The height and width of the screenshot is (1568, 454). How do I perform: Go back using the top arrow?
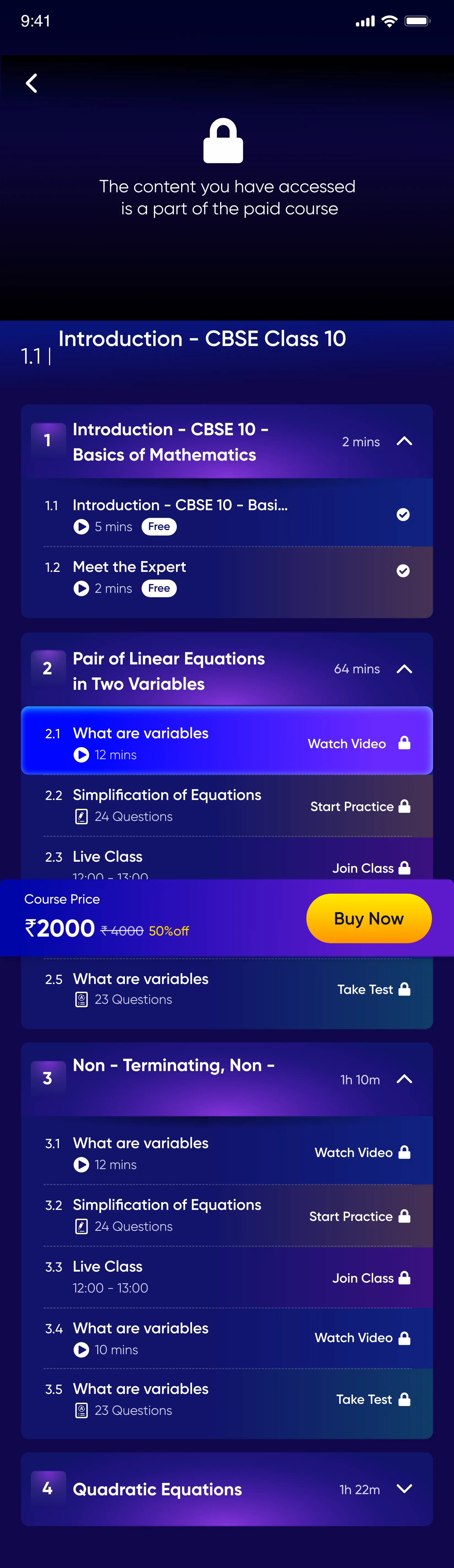[32, 83]
